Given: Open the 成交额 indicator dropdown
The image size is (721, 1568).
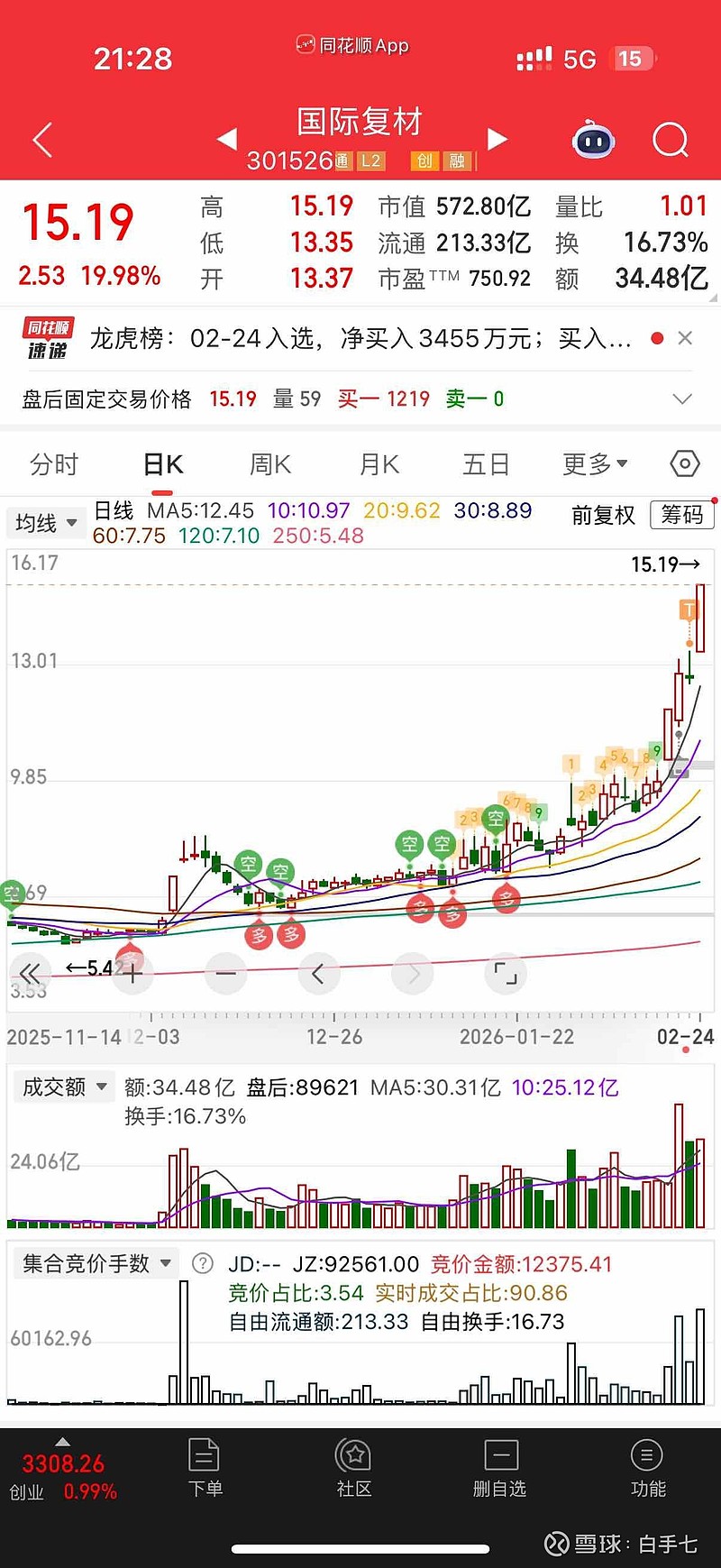Looking at the screenshot, I should [63, 1087].
